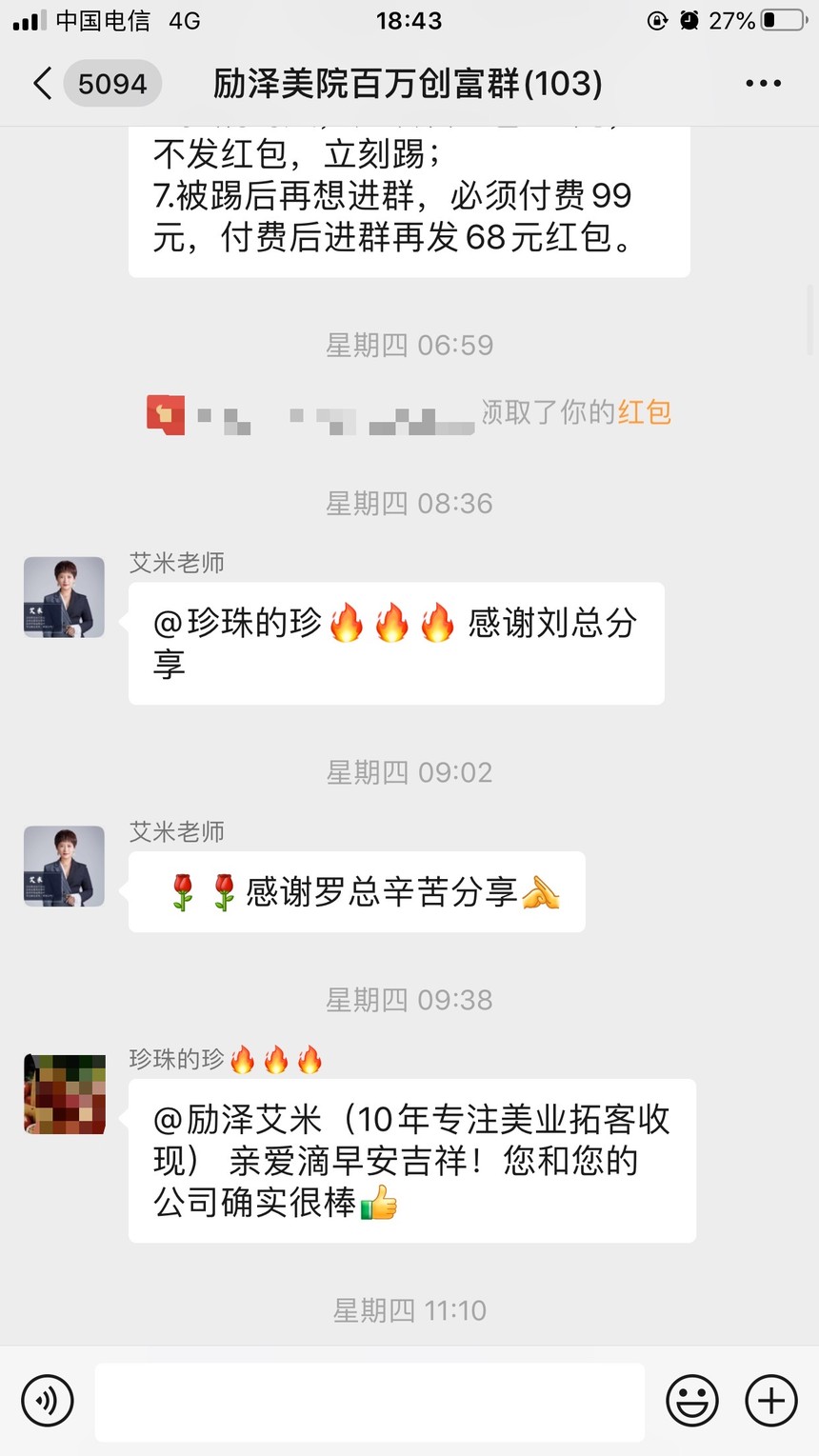Viewport: 819px width, 1456px height.
Task: Switch to voice message input
Action: (48, 1401)
